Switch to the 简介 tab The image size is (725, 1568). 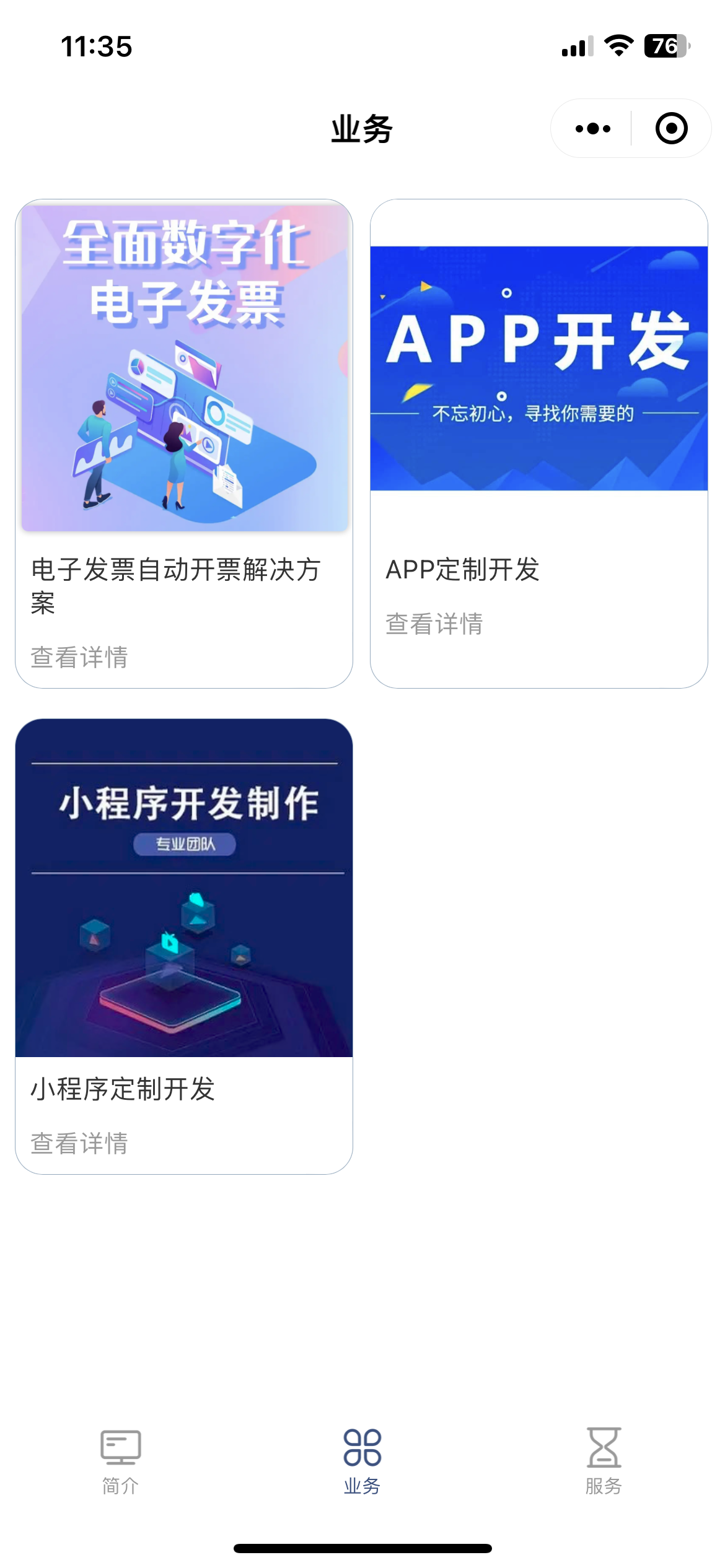pos(121,1461)
